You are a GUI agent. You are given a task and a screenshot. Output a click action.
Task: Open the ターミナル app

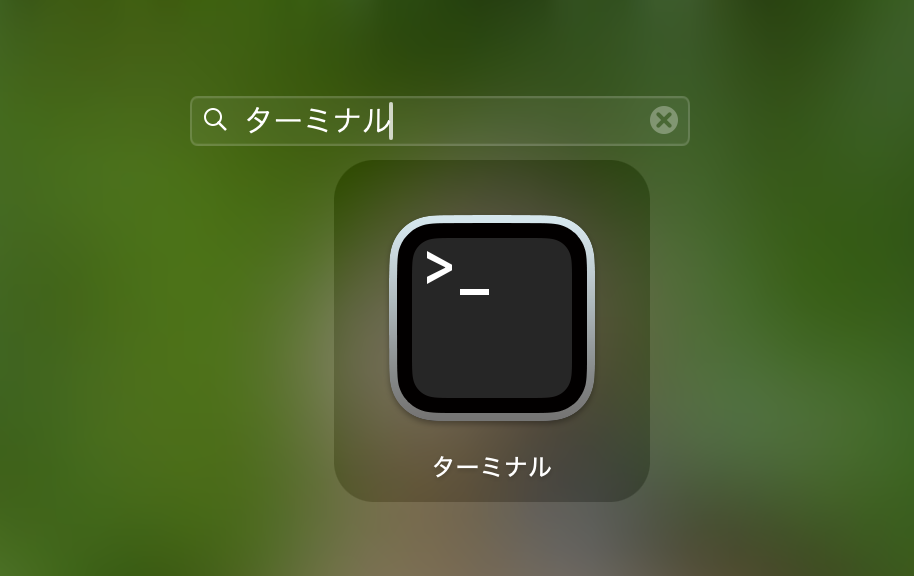pyautogui.click(x=491, y=319)
